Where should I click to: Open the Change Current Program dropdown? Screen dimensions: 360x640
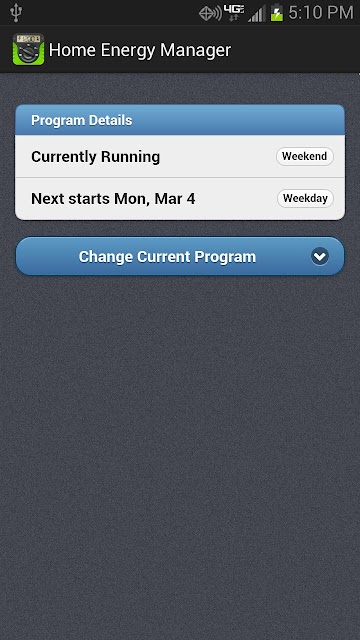point(180,256)
